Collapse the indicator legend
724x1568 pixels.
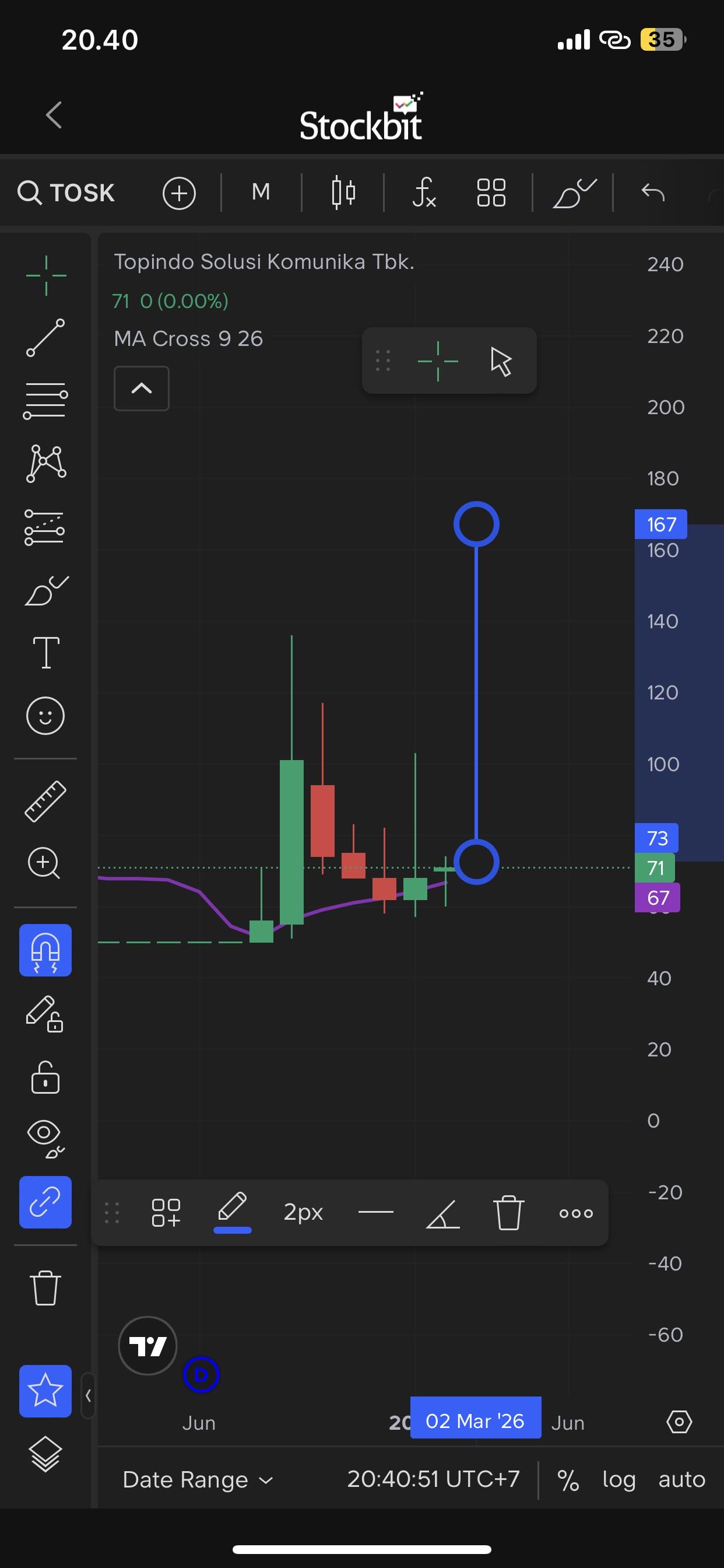click(x=142, y=388)
